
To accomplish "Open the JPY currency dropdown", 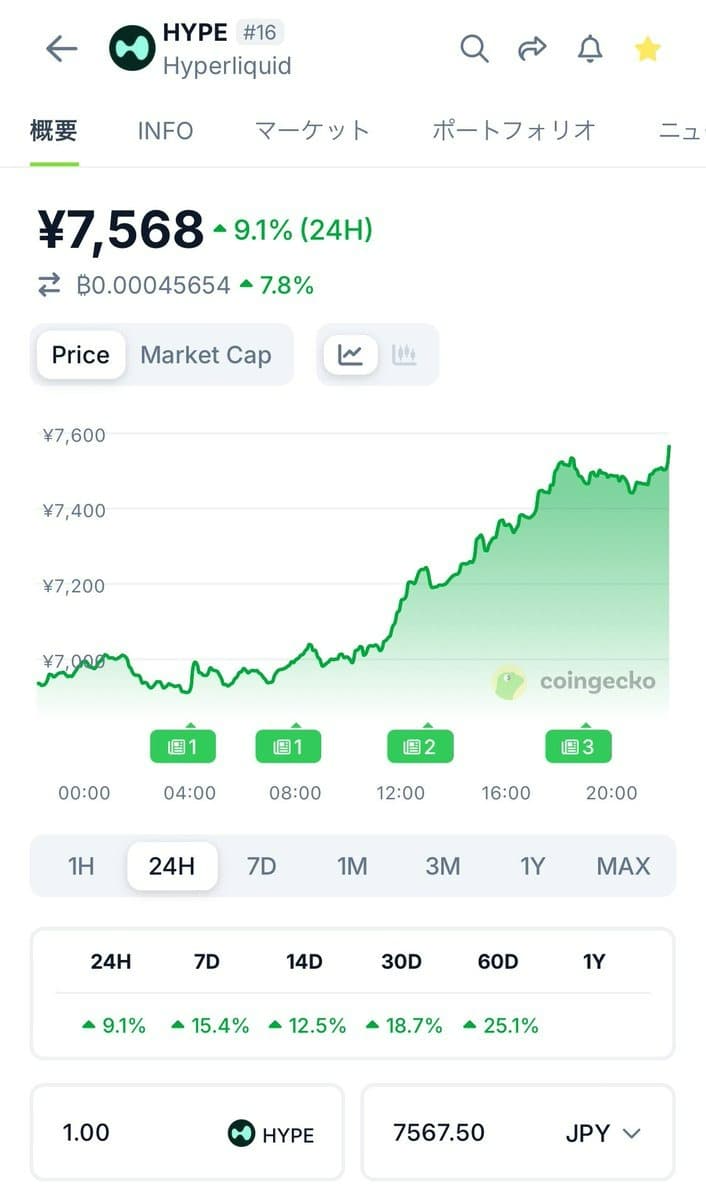I will (x=602, y=1133).
